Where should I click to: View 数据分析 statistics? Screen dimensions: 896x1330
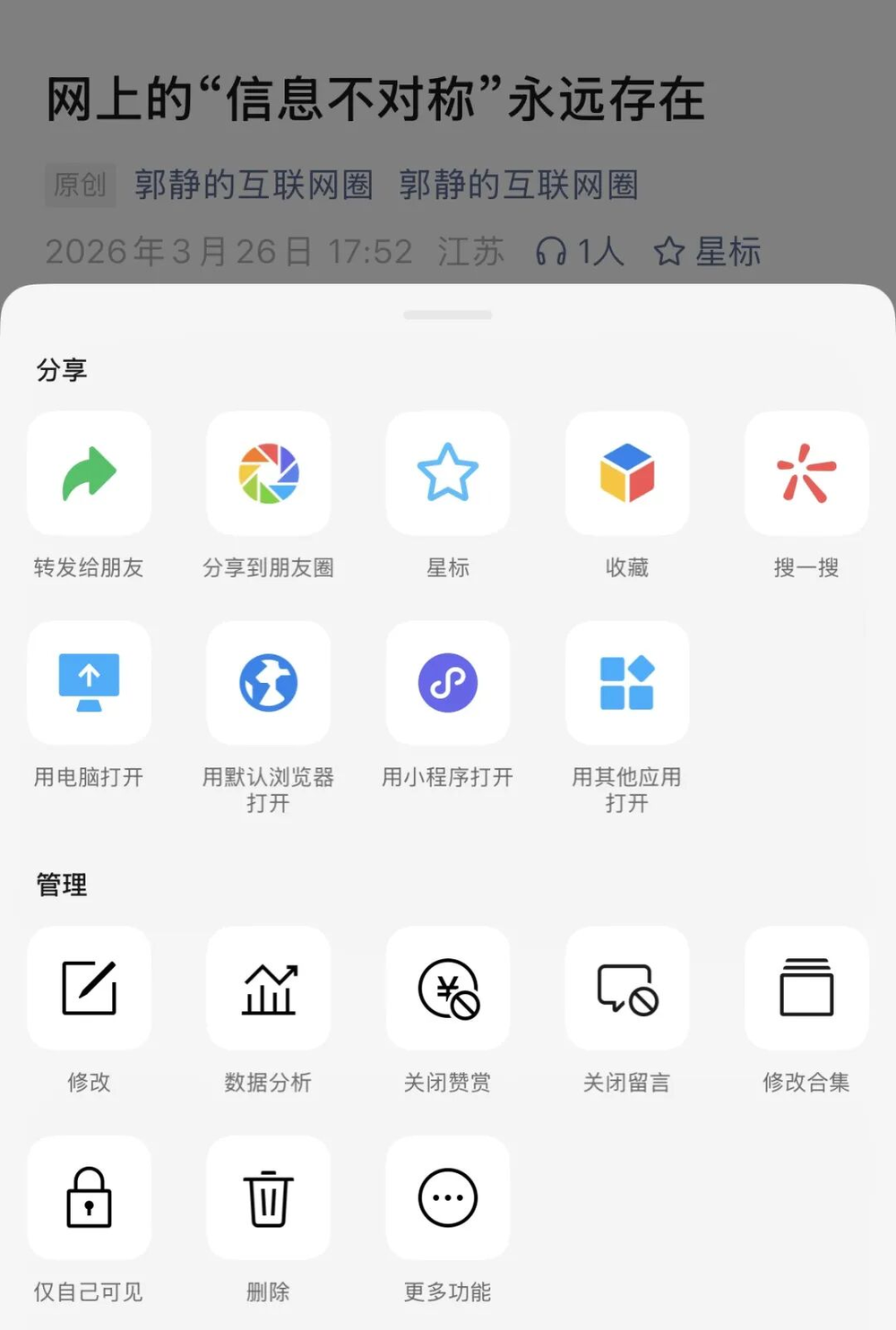[x=268, y=988]
